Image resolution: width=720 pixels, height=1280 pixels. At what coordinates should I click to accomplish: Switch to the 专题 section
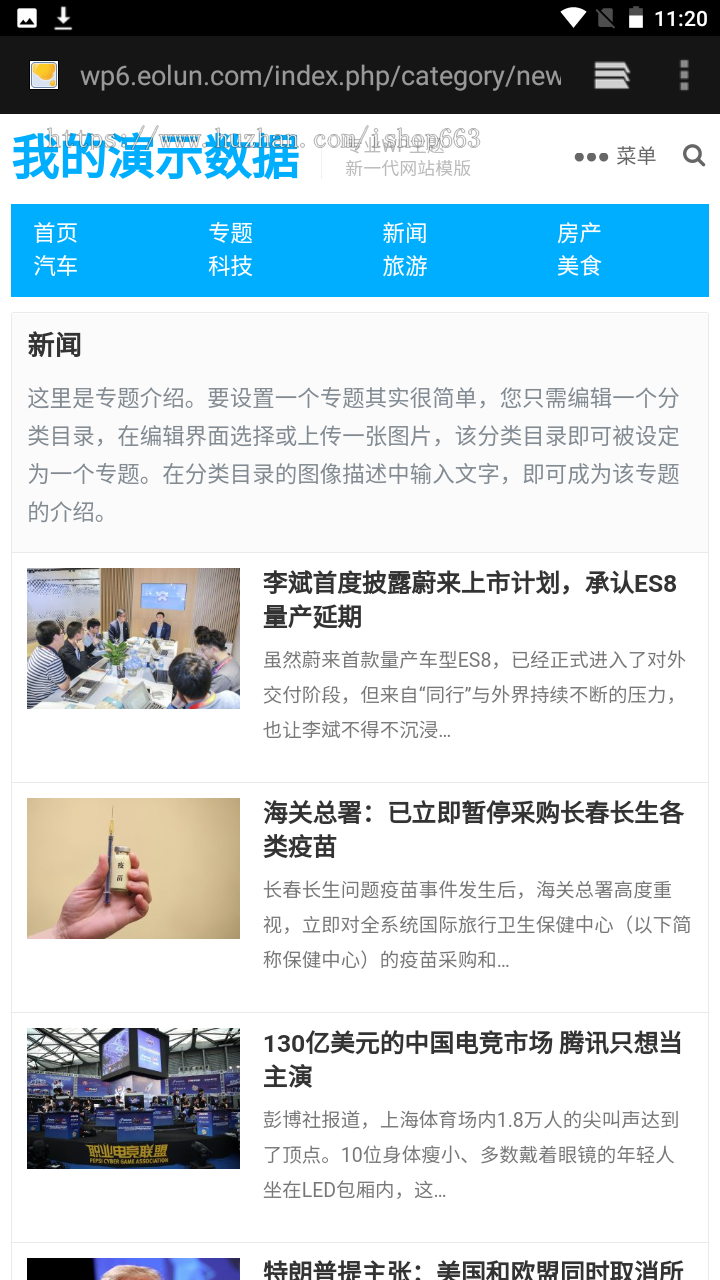click(x=231, y=233)
